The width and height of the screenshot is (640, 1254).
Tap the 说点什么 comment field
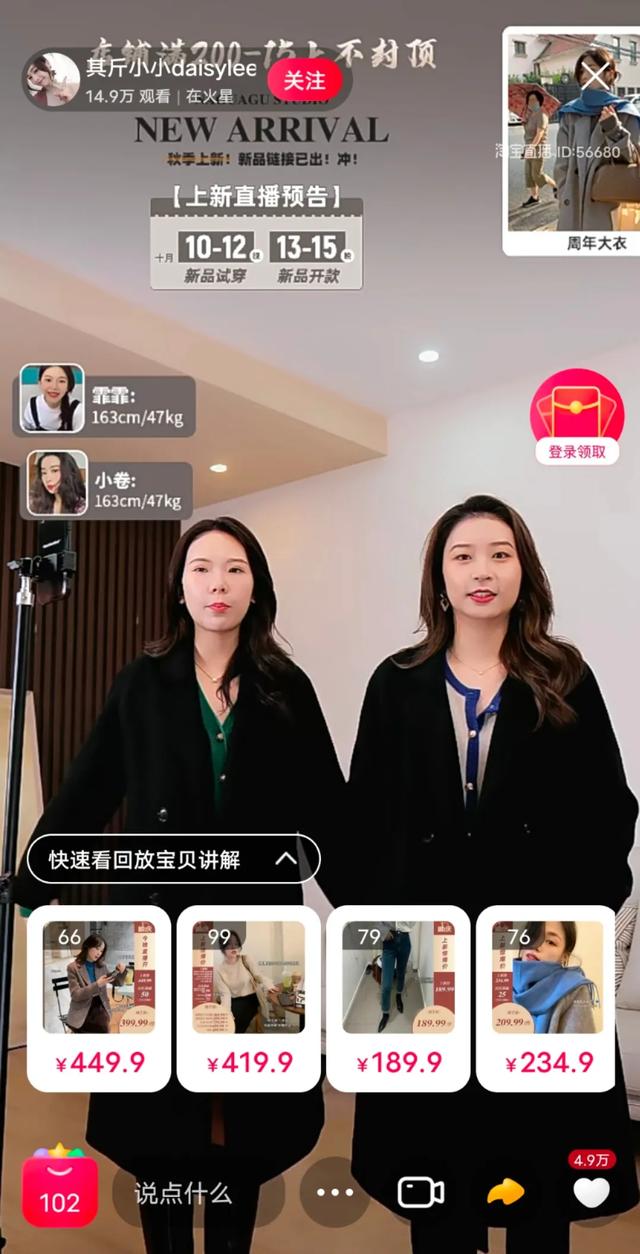[x=184, y=1192]
